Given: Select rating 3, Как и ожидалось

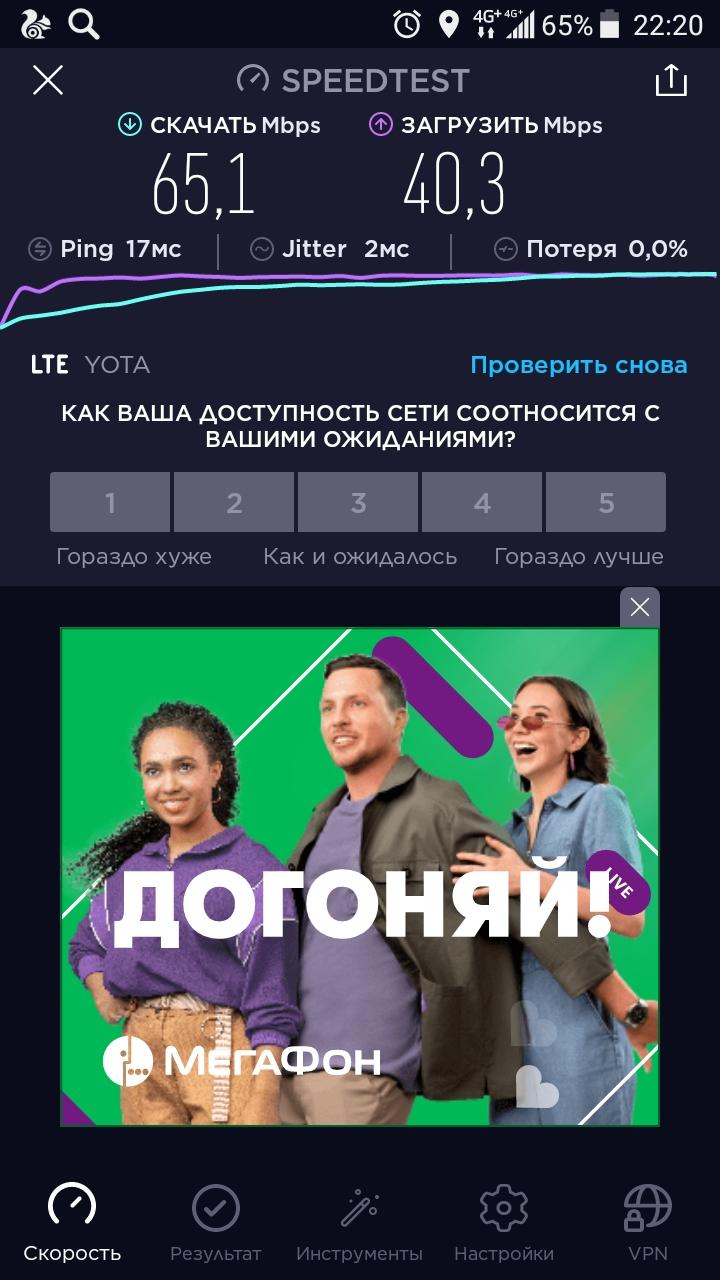Looking at the screenshot, I should [x=358, y=502].
